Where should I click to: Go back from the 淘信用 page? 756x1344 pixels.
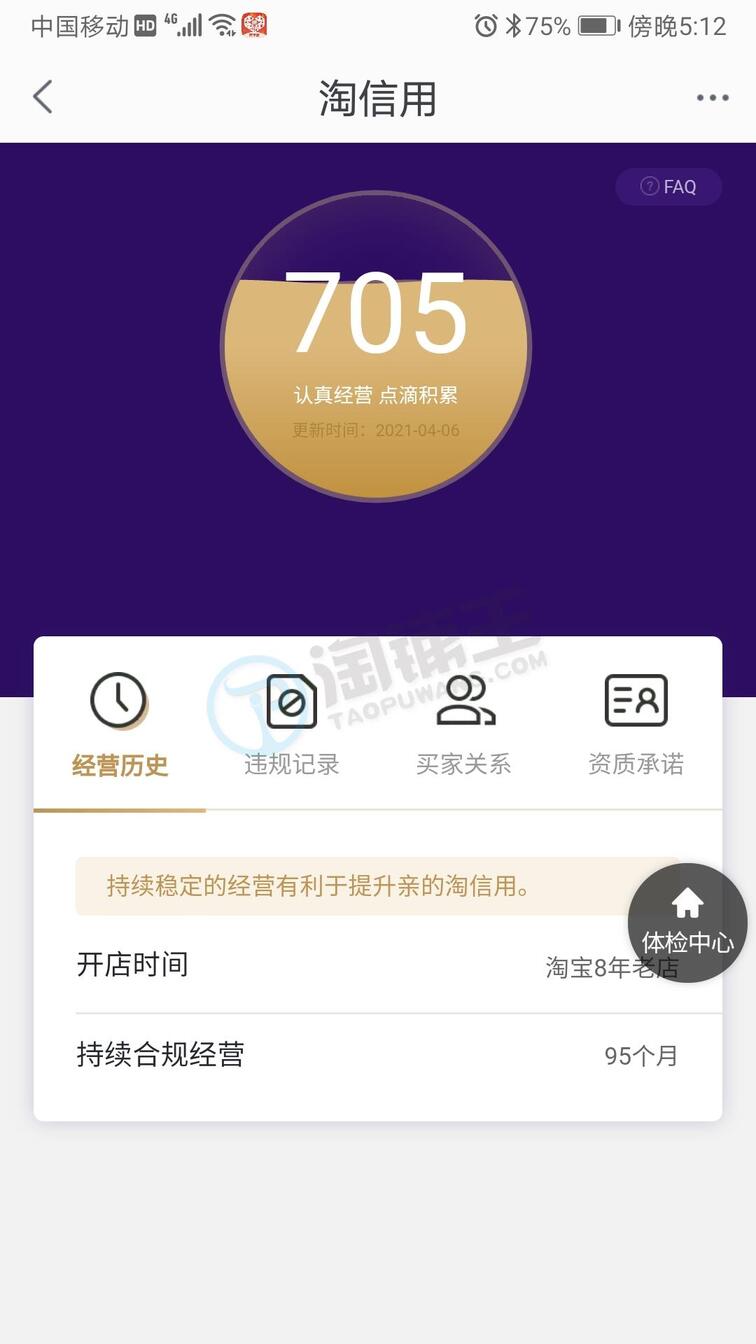pos(42,97)
